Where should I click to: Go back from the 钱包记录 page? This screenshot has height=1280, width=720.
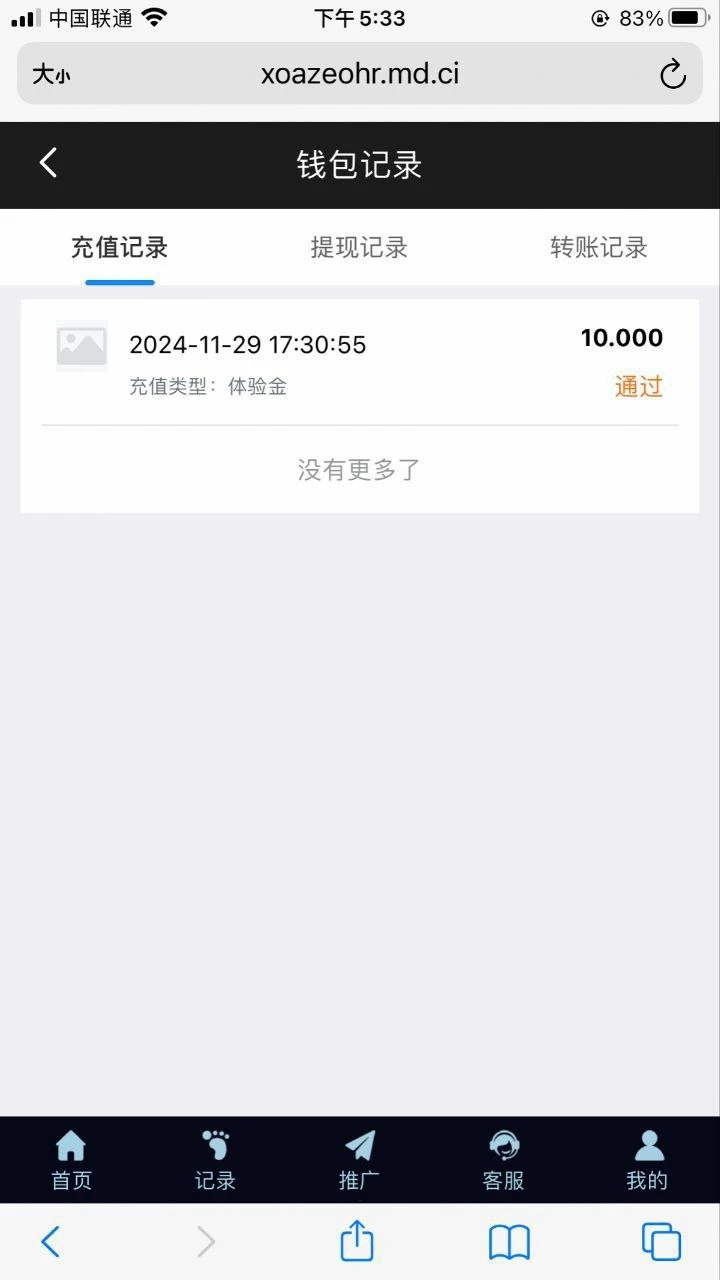(x=48, y=163)
